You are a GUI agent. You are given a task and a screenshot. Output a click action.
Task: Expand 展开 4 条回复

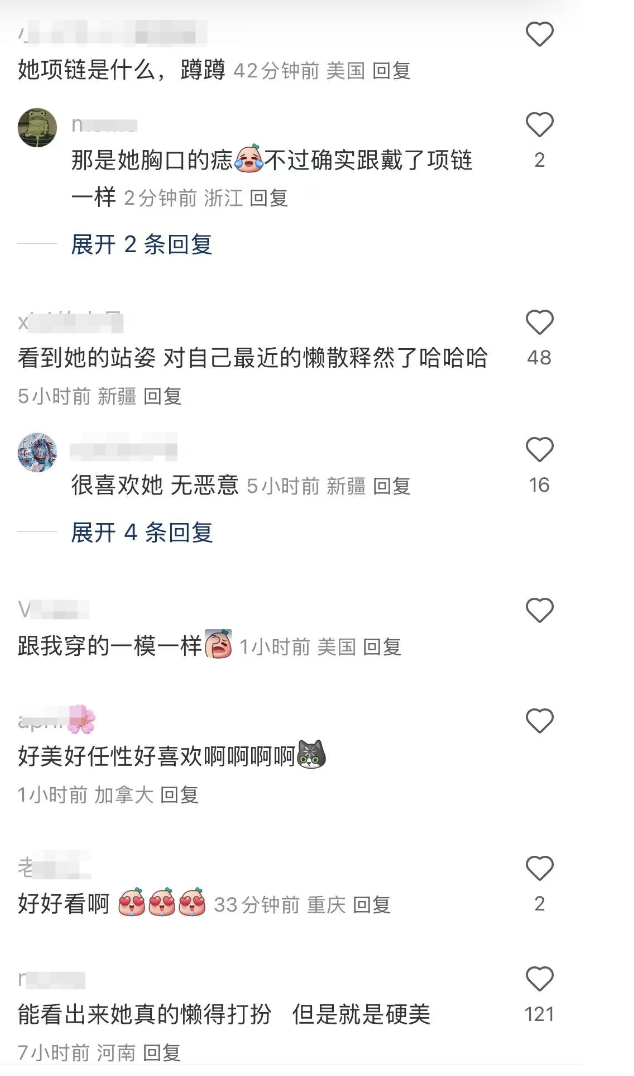(141, 532)
